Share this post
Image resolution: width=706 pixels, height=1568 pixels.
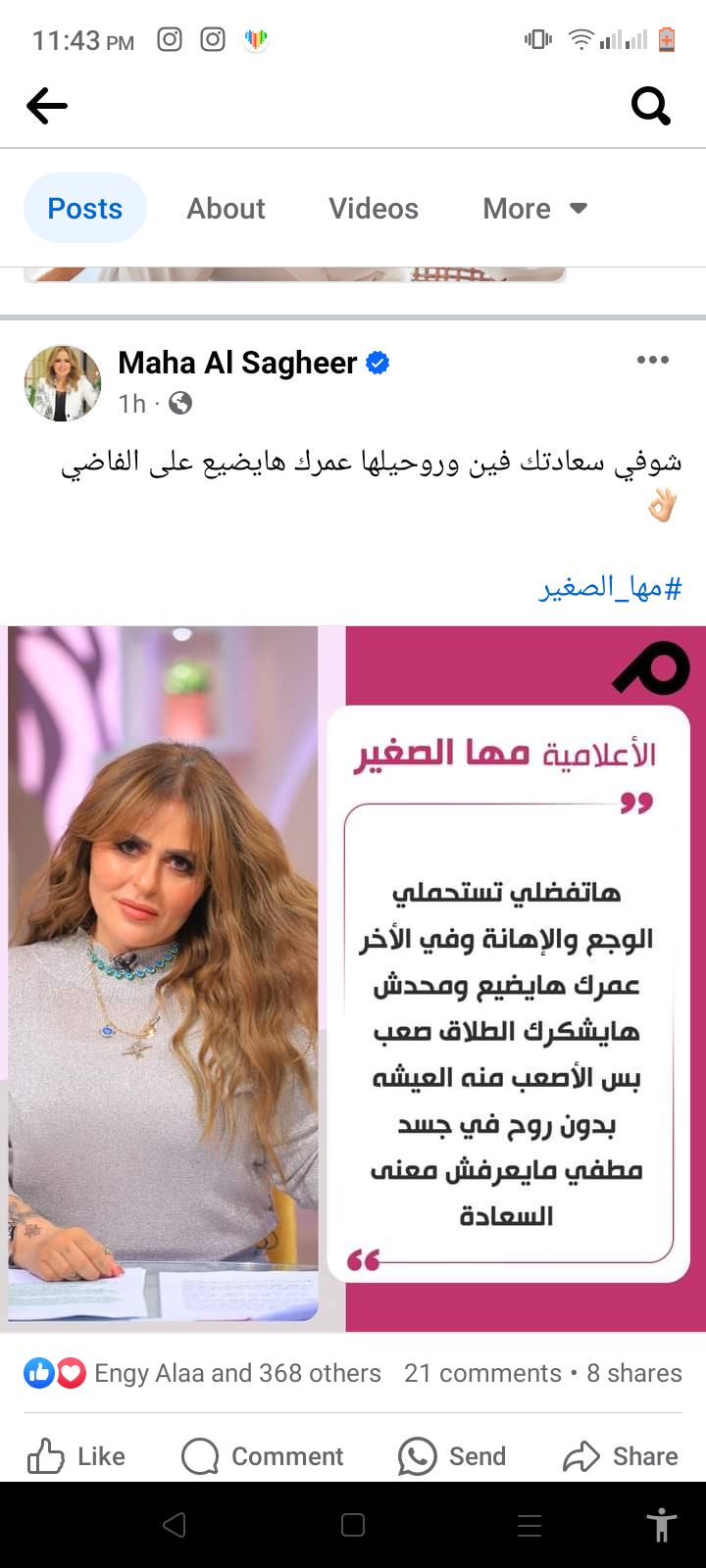click(621, 1456)
